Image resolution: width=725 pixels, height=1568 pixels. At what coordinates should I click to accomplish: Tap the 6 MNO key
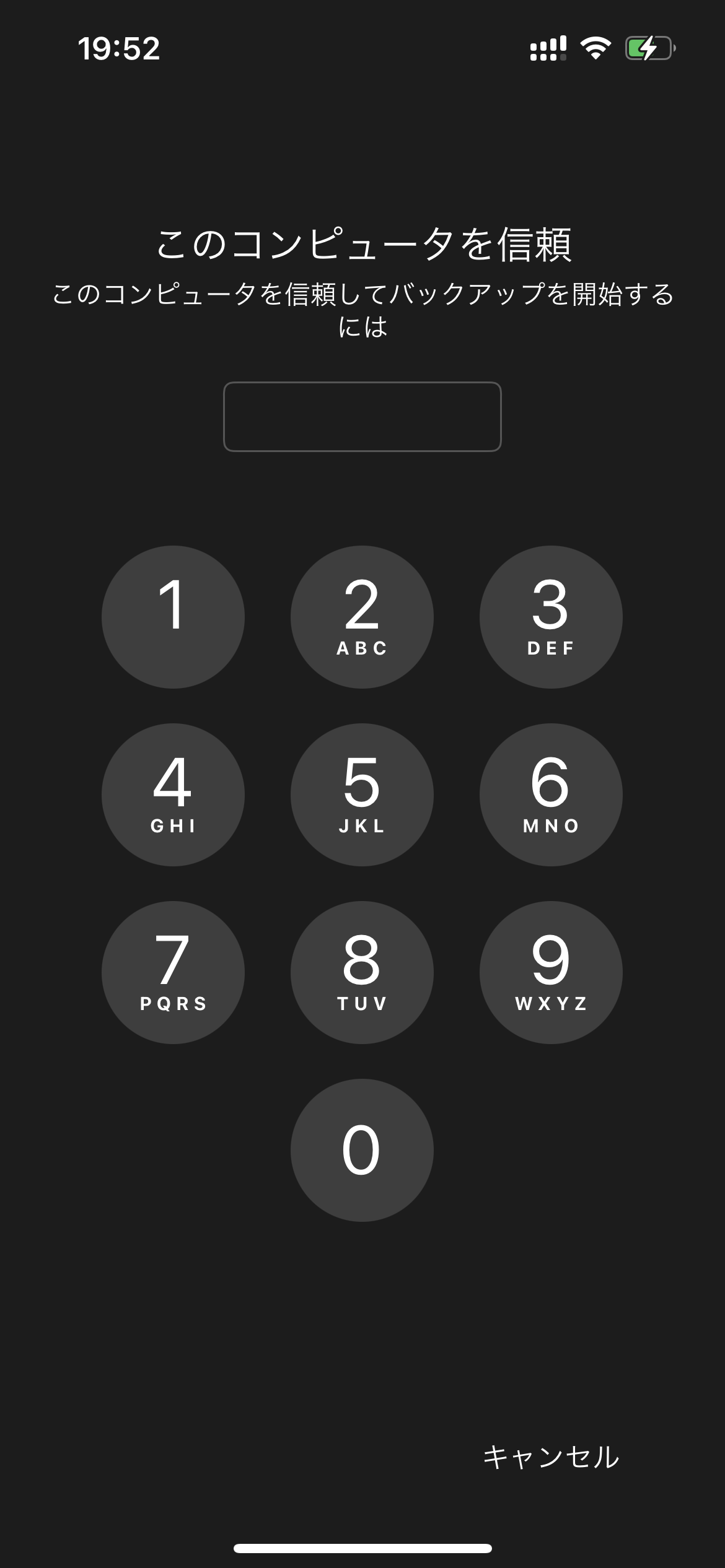(x=551, y=795)
